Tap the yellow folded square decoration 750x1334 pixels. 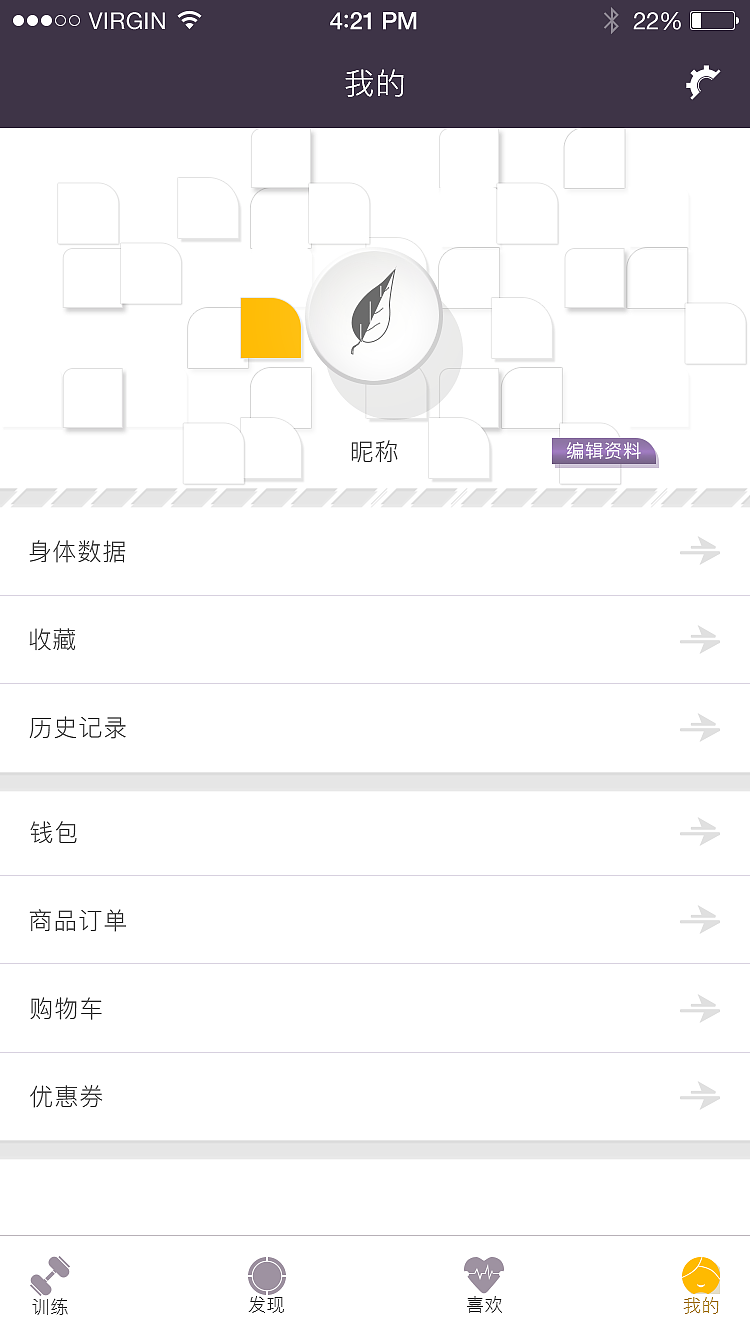[270, 328]
